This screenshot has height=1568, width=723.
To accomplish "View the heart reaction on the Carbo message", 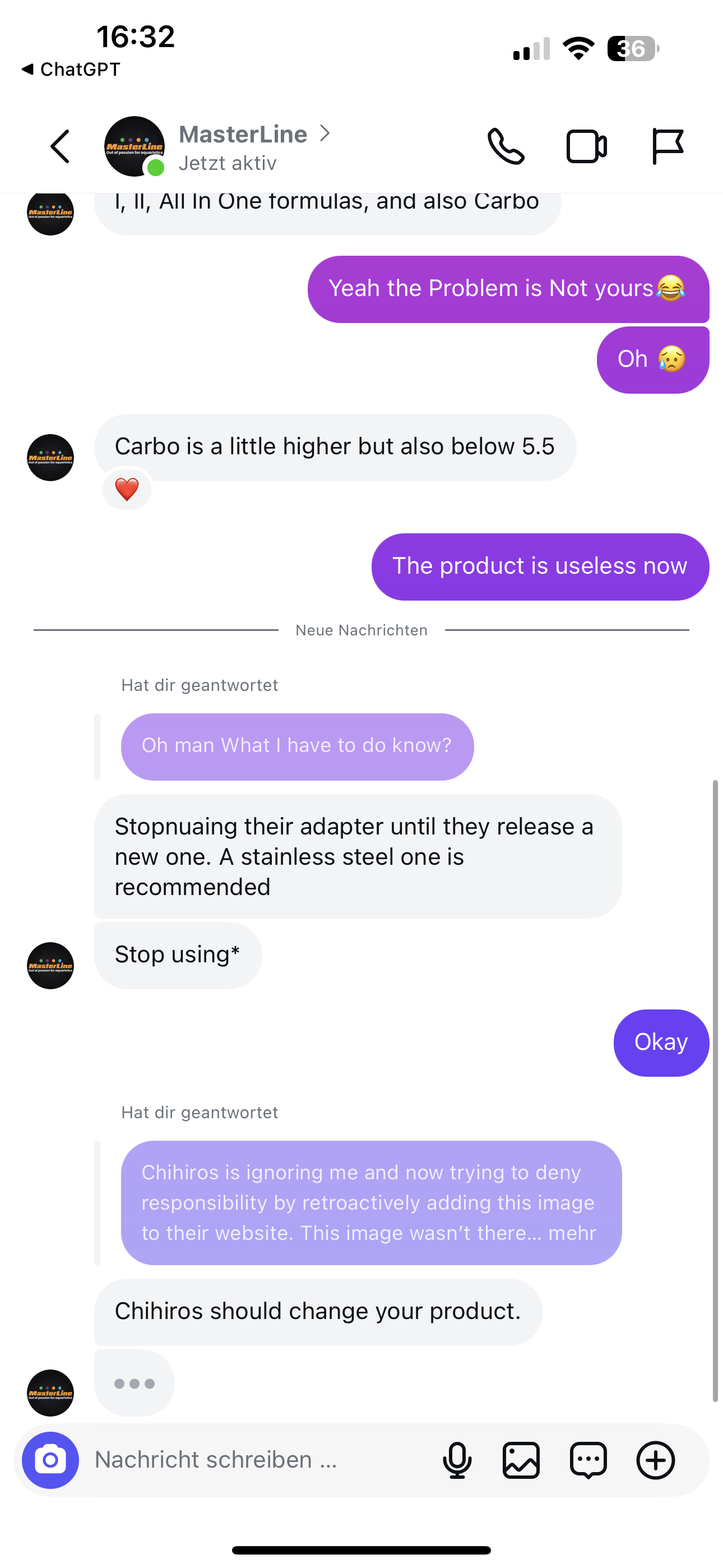I will coord(127,490).
